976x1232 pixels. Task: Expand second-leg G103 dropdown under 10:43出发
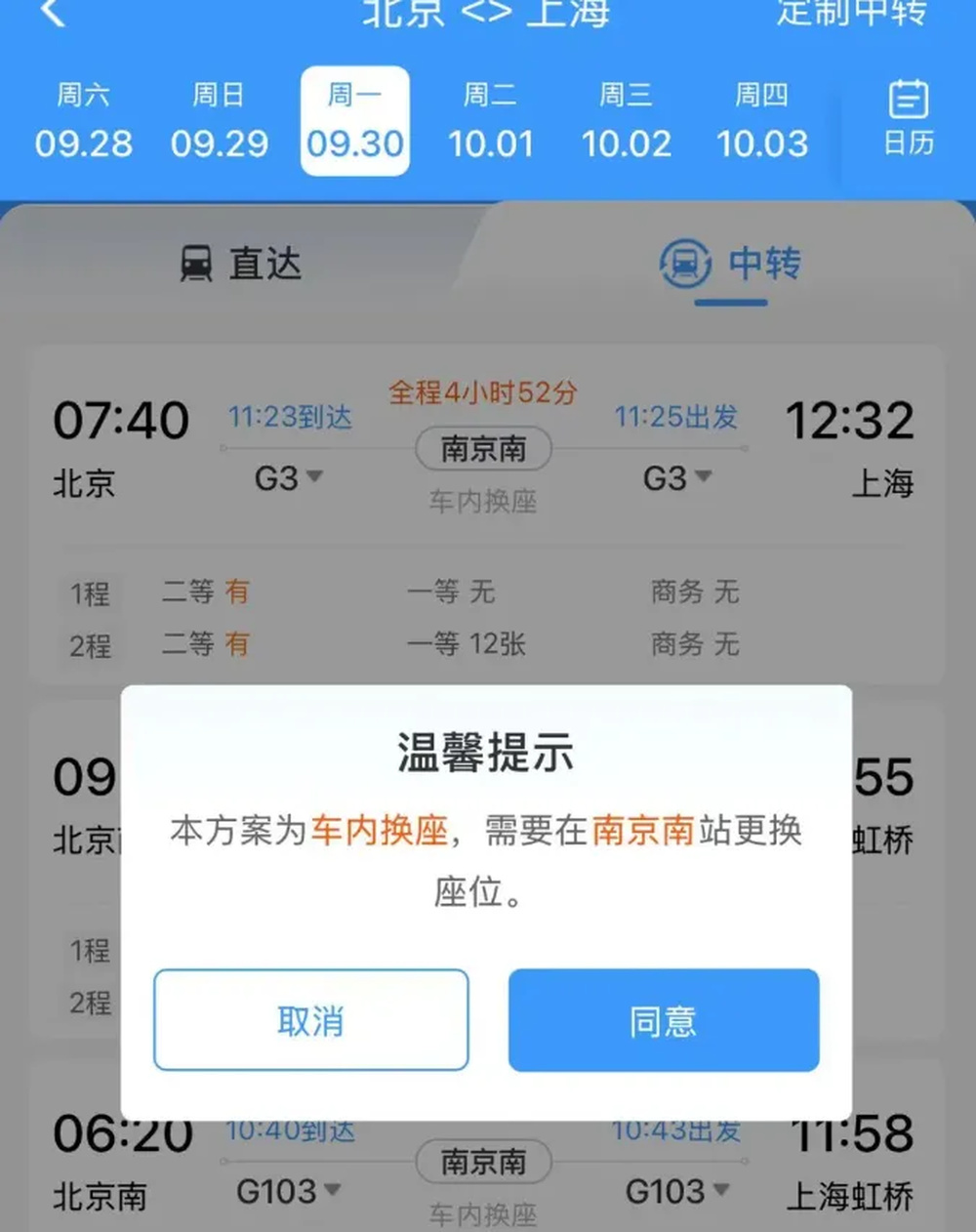(x=677, y=1191)
